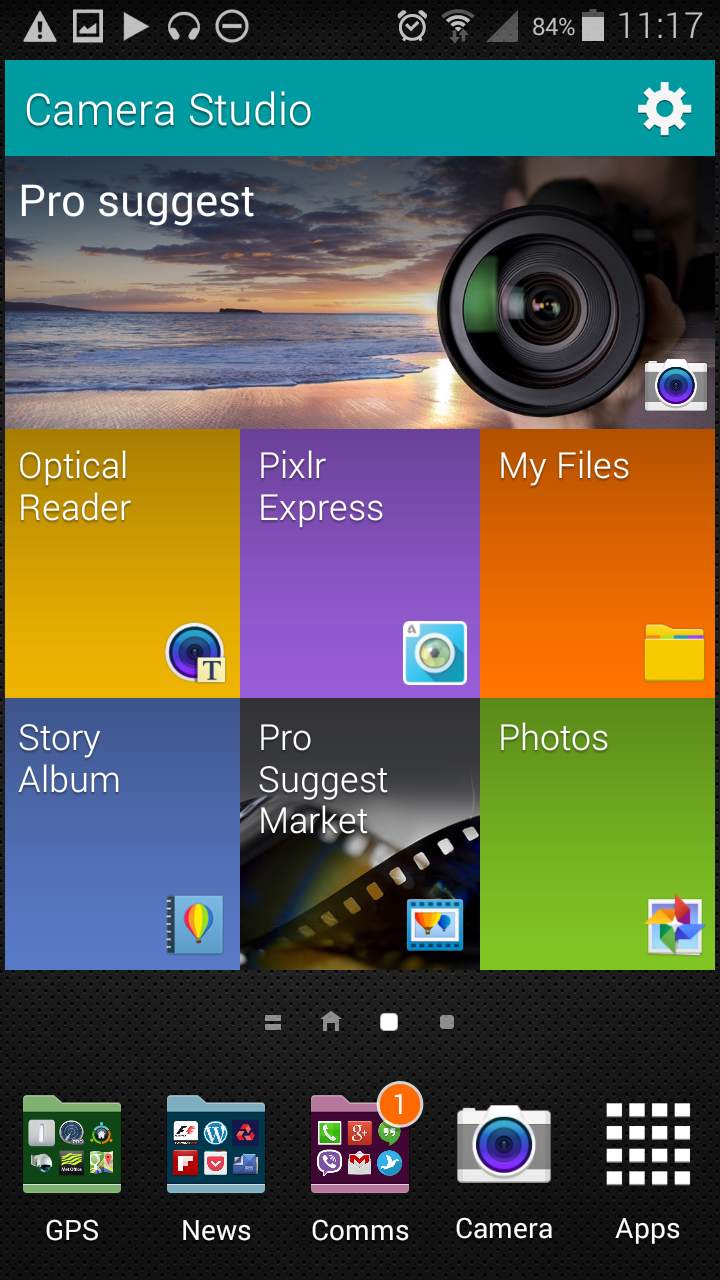Open Story Album

point(122,834)
